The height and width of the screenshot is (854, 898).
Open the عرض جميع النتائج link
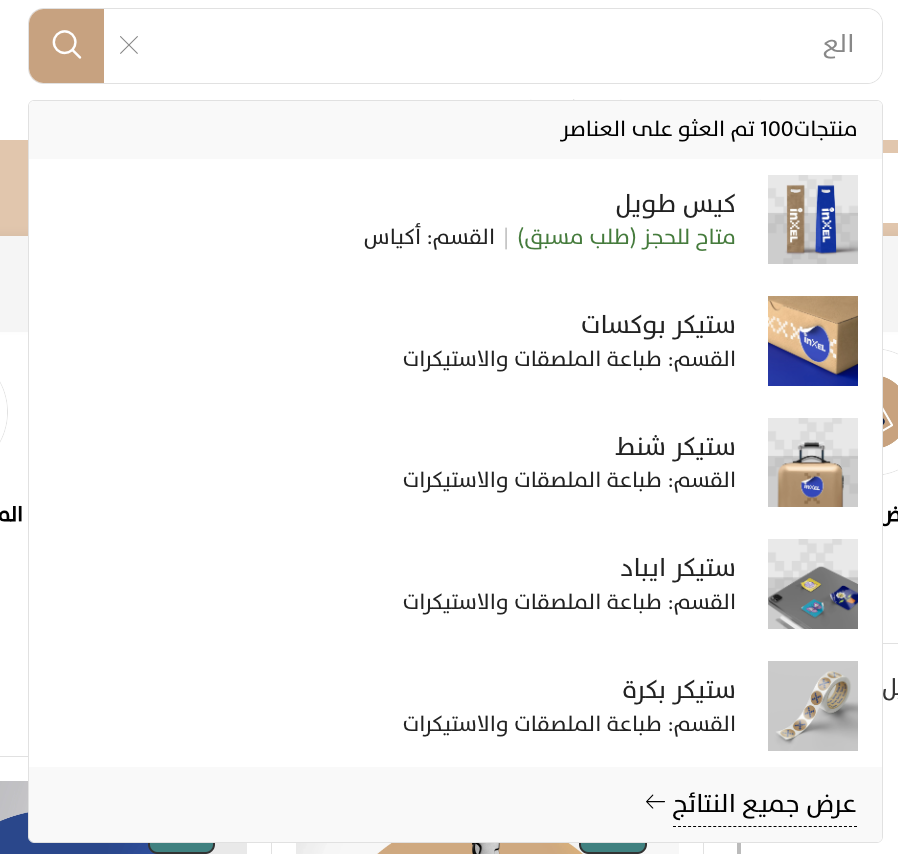tap(765, 804)
